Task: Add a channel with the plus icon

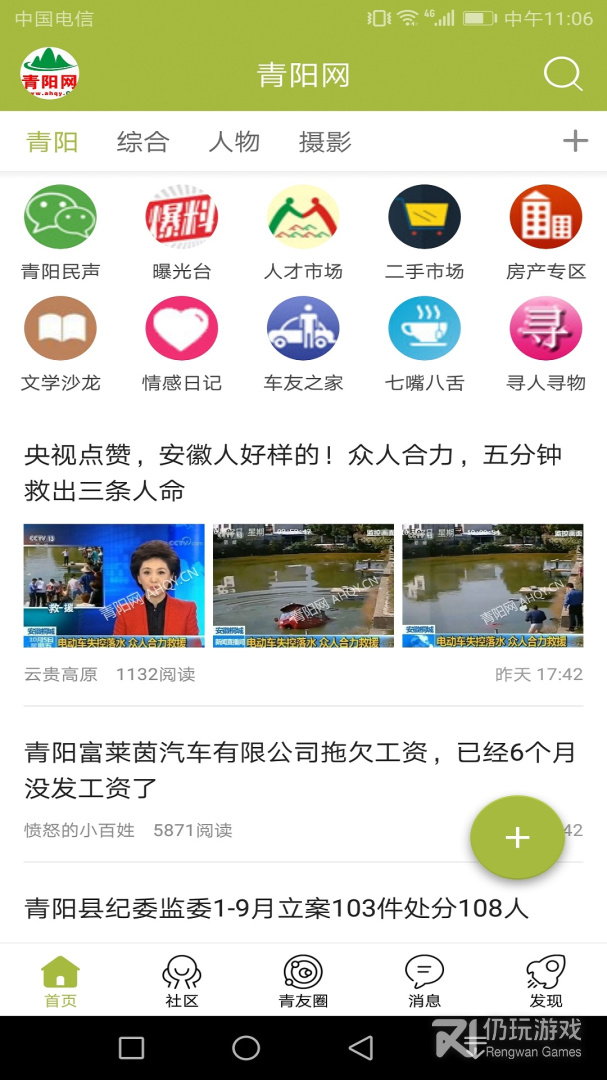Action: tap(575, 141)
